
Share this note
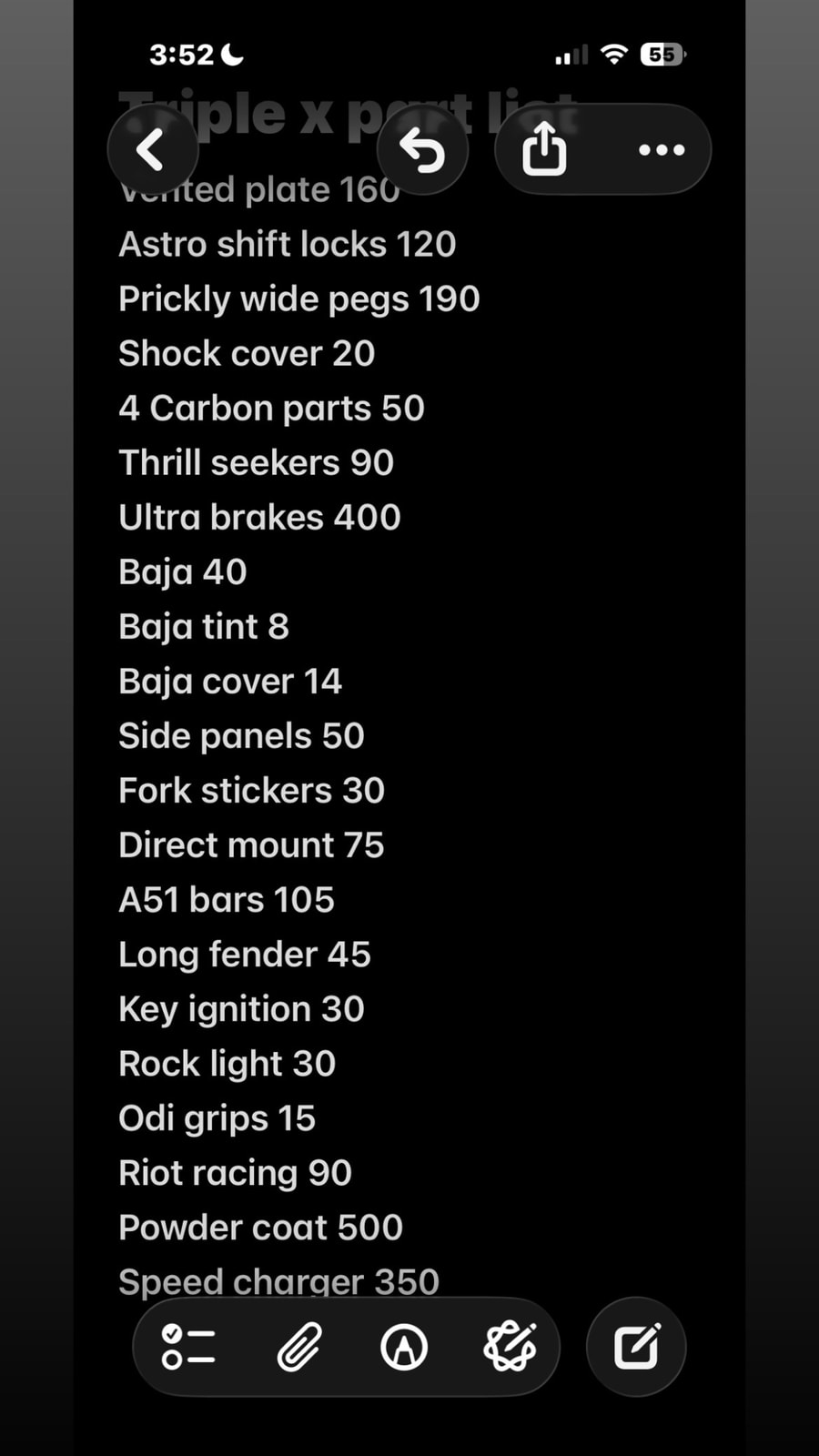tap(544, 149)
